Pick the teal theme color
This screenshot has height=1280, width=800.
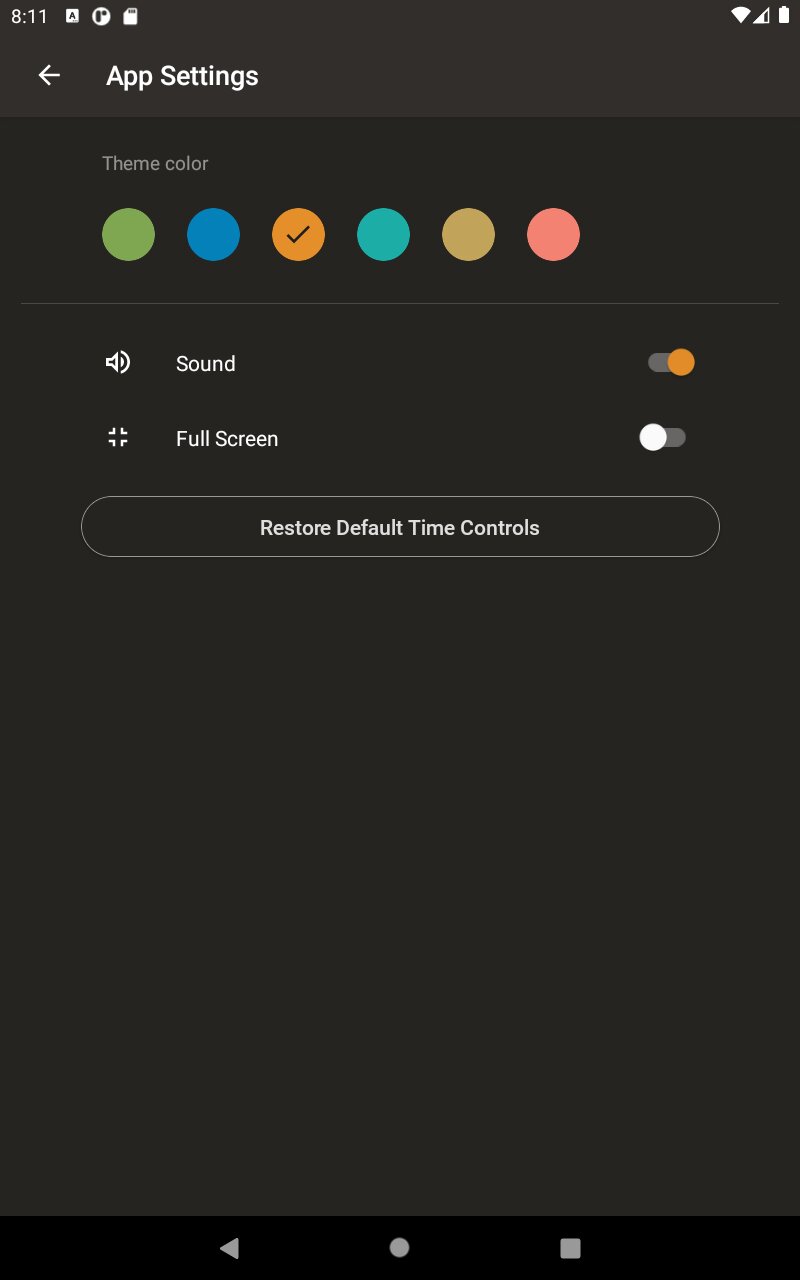[383, 235]
